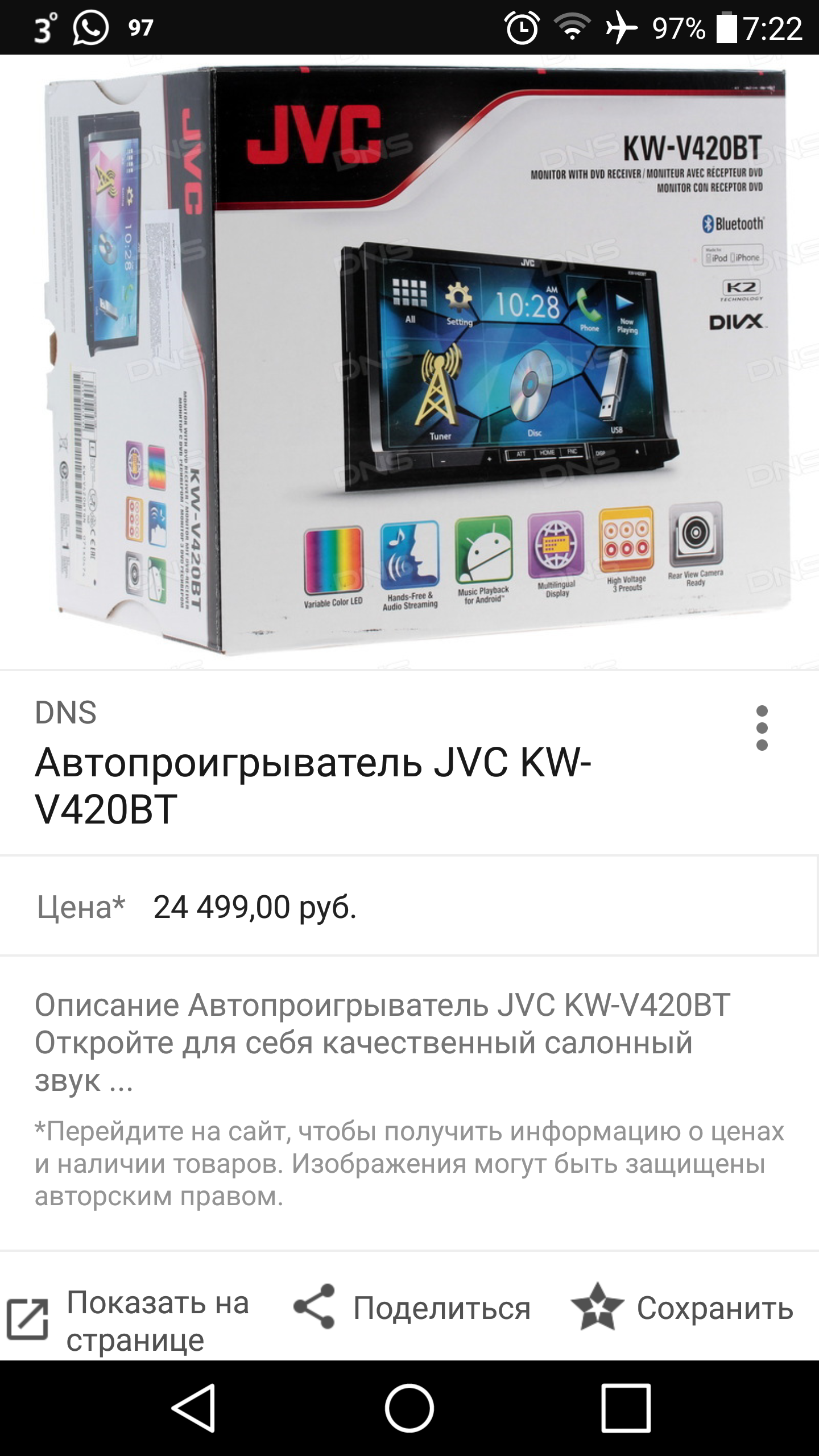
Task: Open the Автопроигрыватель JVC KW-V420BT title link
Action: click(313, 785)
